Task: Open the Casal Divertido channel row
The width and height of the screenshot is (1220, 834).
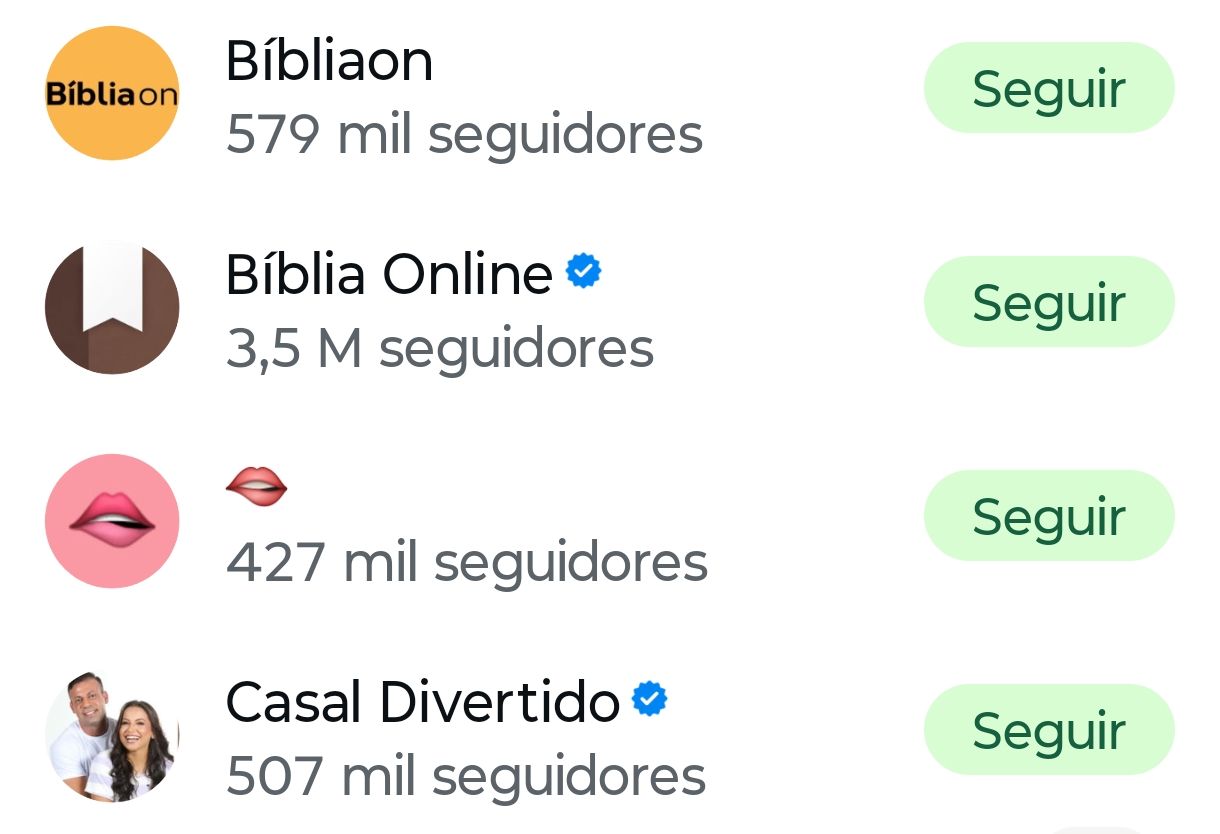Action: coord(465,737)
